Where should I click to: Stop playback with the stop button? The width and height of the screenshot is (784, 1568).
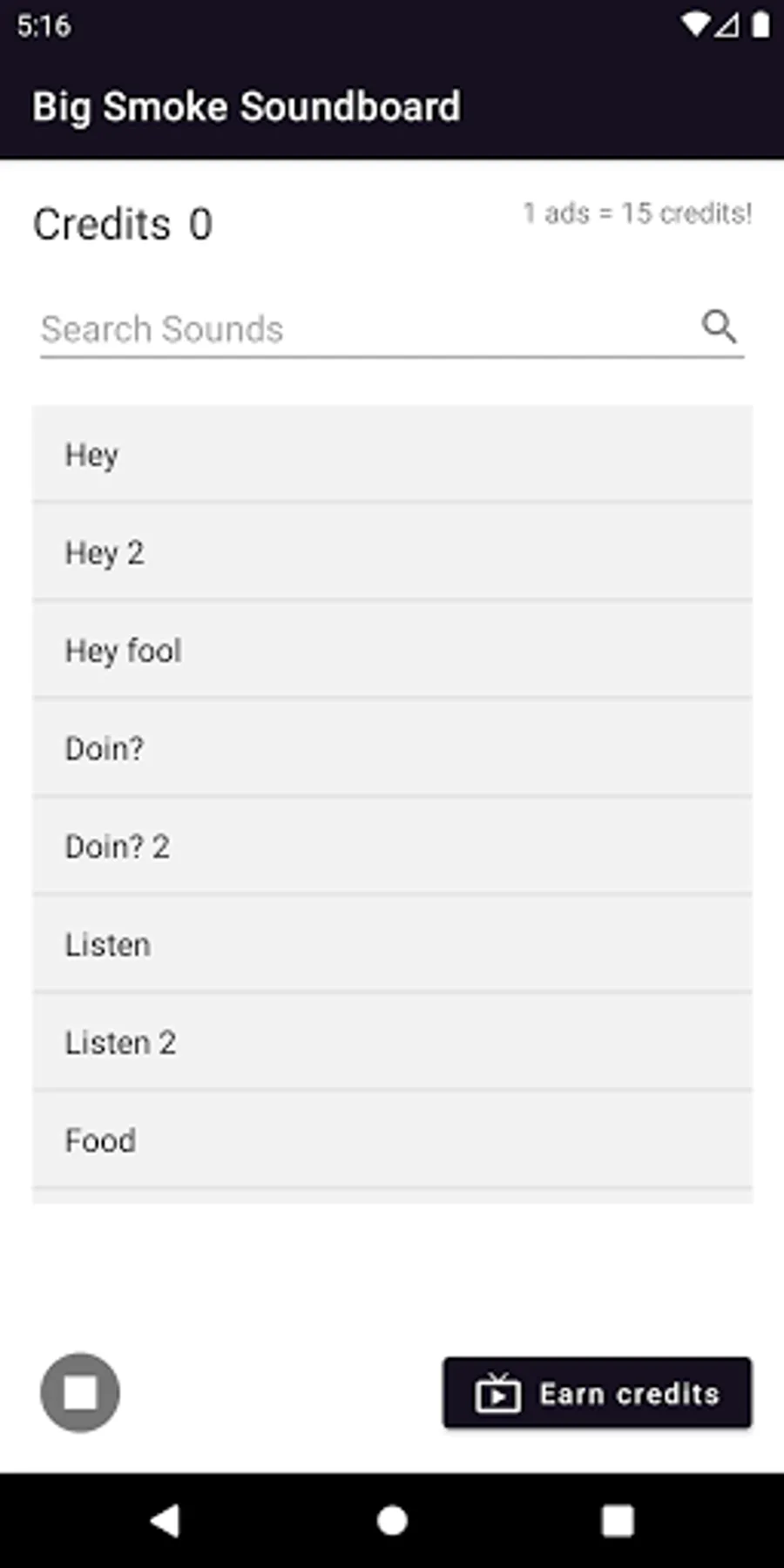[80, 1392]
